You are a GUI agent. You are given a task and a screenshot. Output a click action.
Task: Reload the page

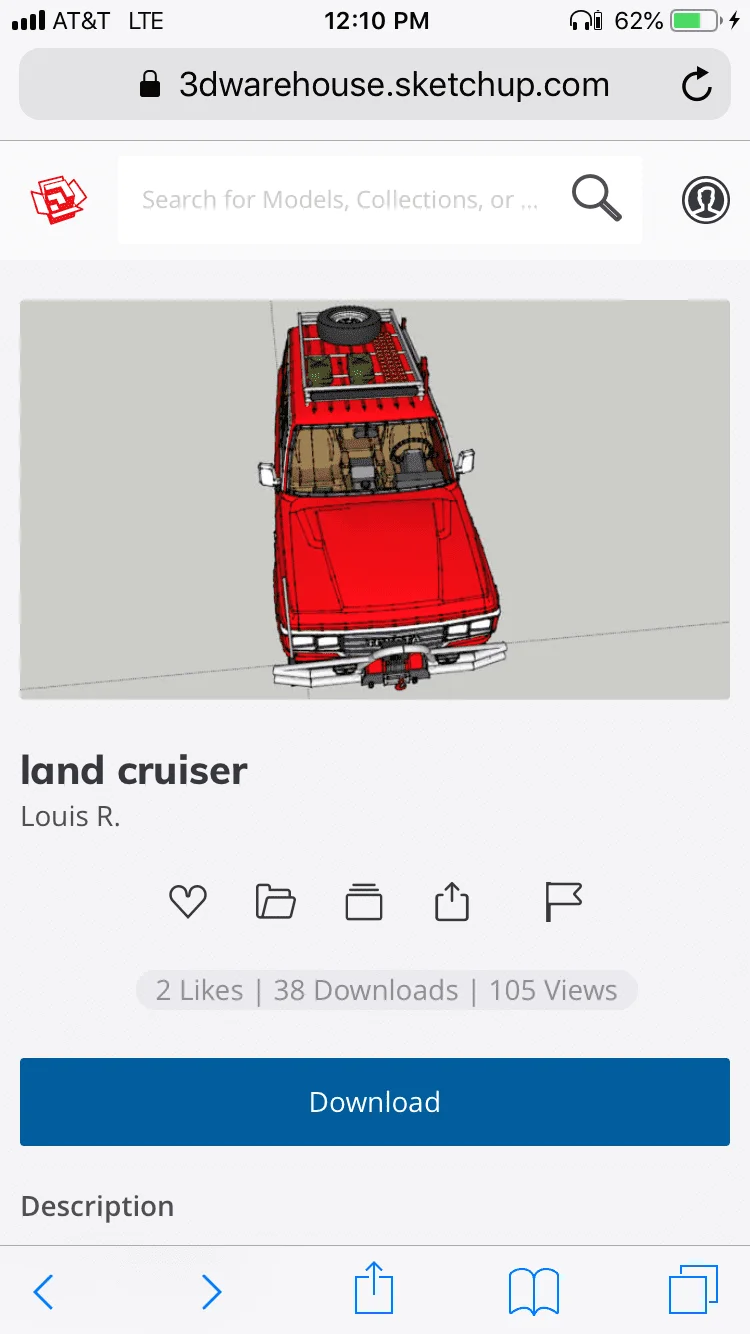[x=696, y=85]
